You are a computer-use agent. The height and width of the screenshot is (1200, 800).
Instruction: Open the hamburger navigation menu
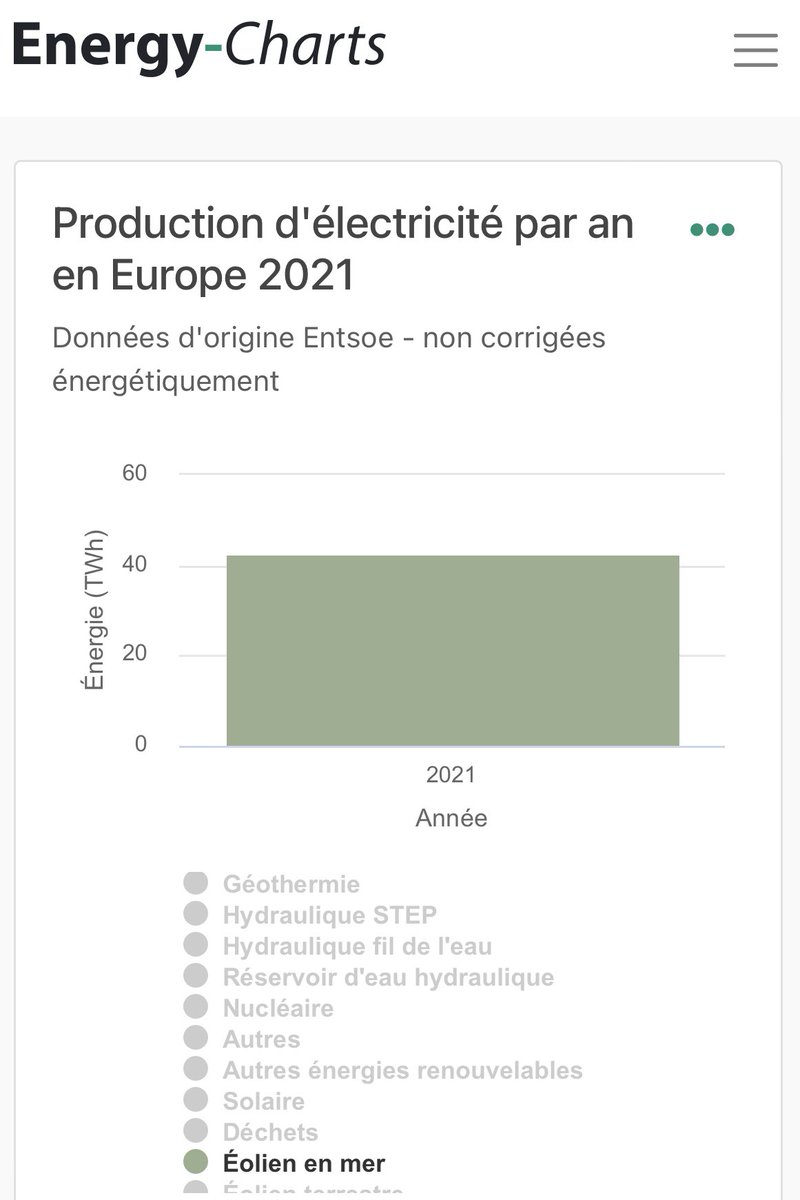click(x=755, y=50)
